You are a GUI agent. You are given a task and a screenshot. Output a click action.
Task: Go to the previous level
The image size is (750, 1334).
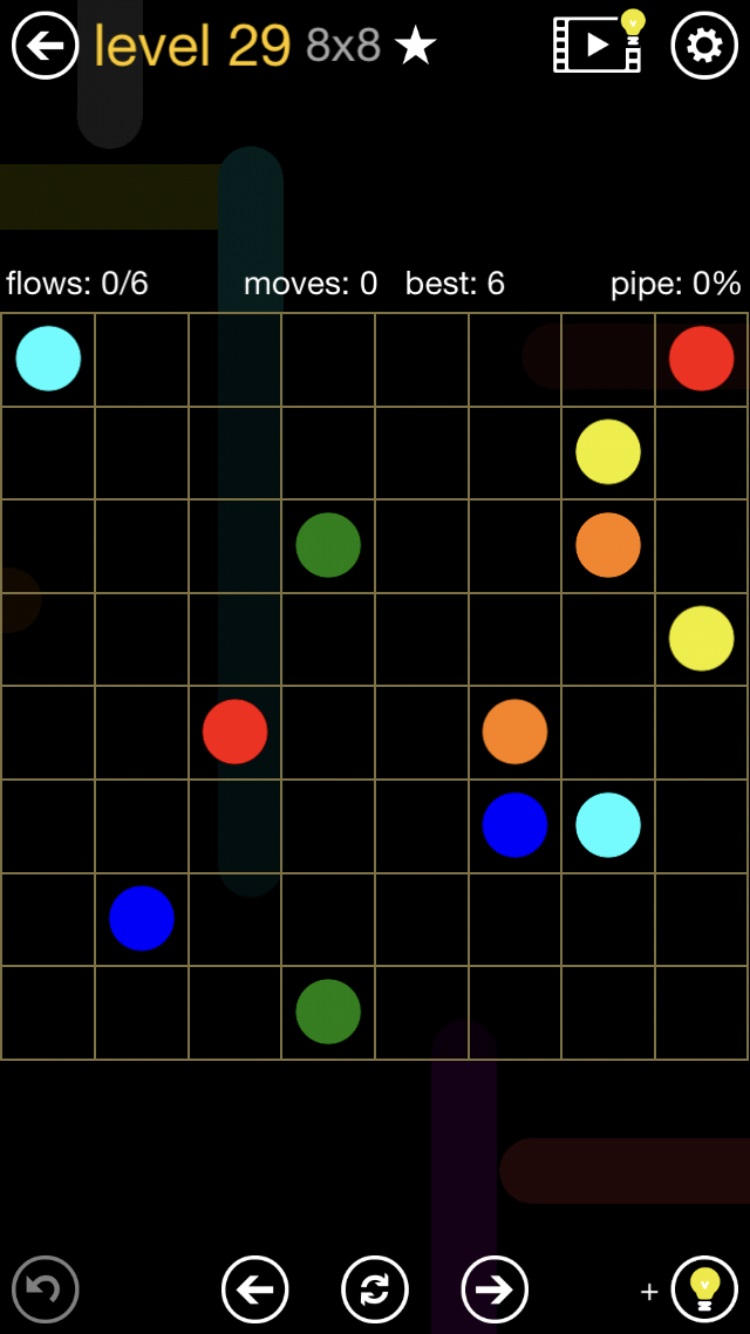(255, 1289)
